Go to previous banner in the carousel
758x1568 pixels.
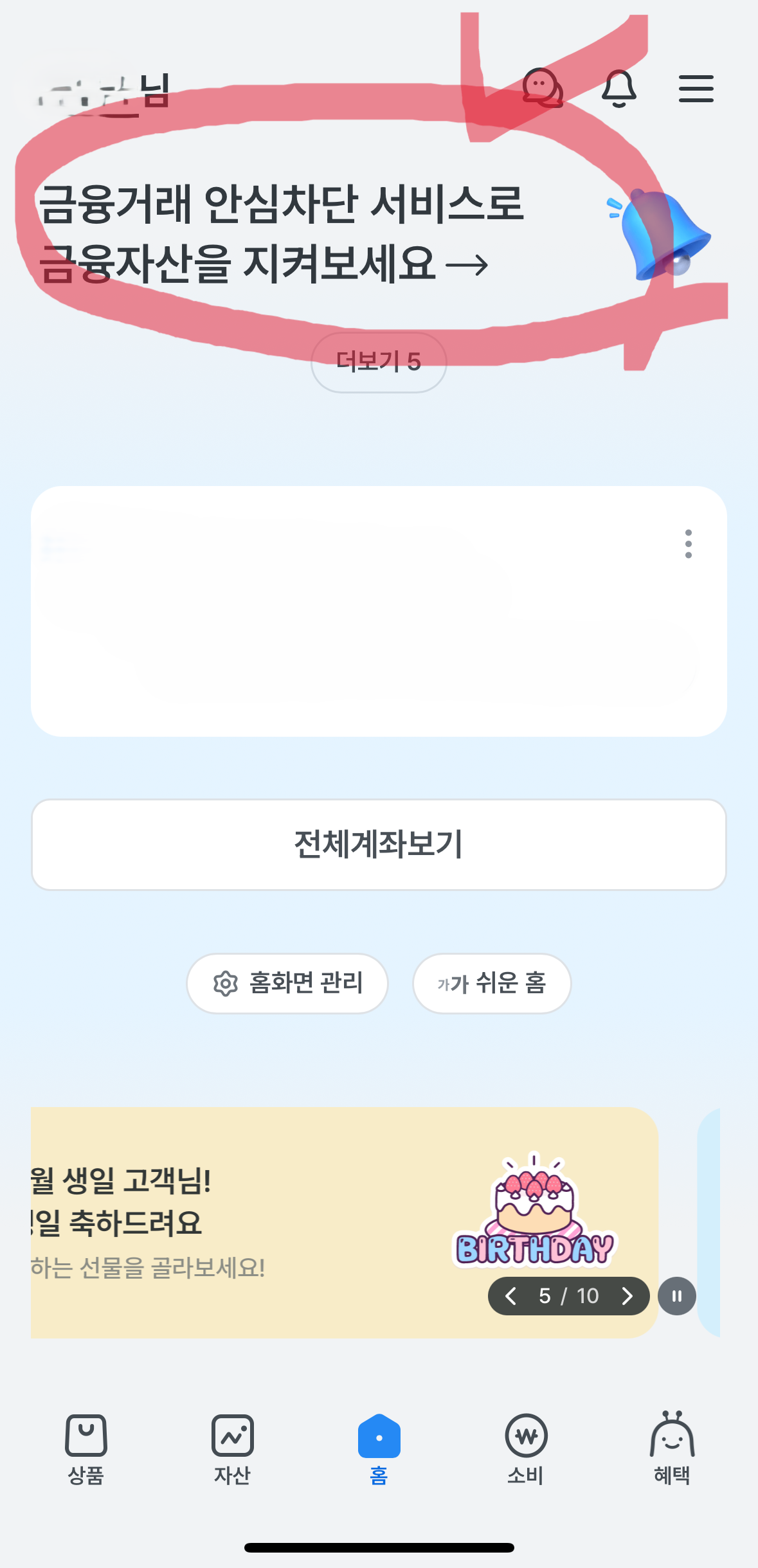(512, 1296)
